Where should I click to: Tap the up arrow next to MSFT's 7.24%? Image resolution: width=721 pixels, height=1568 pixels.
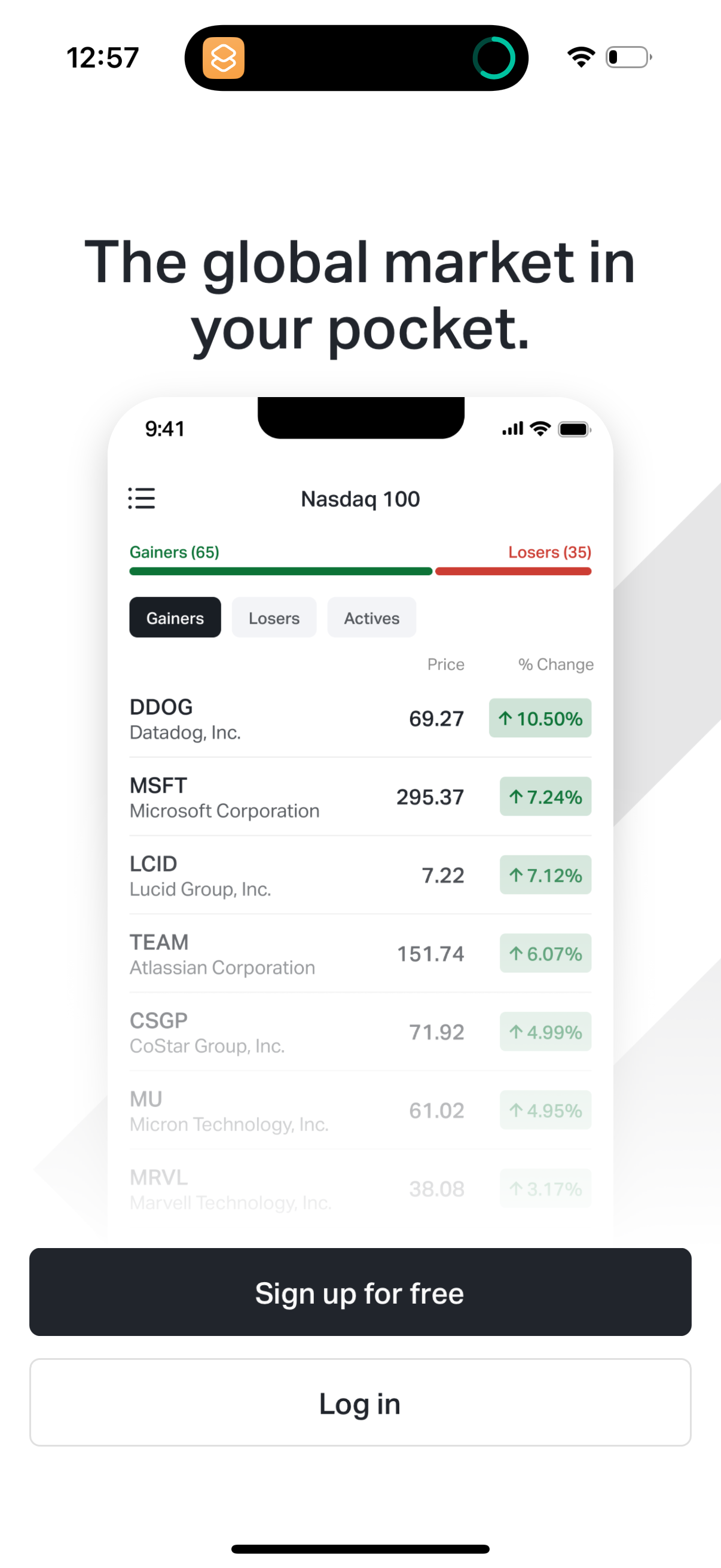click(515, 796)
